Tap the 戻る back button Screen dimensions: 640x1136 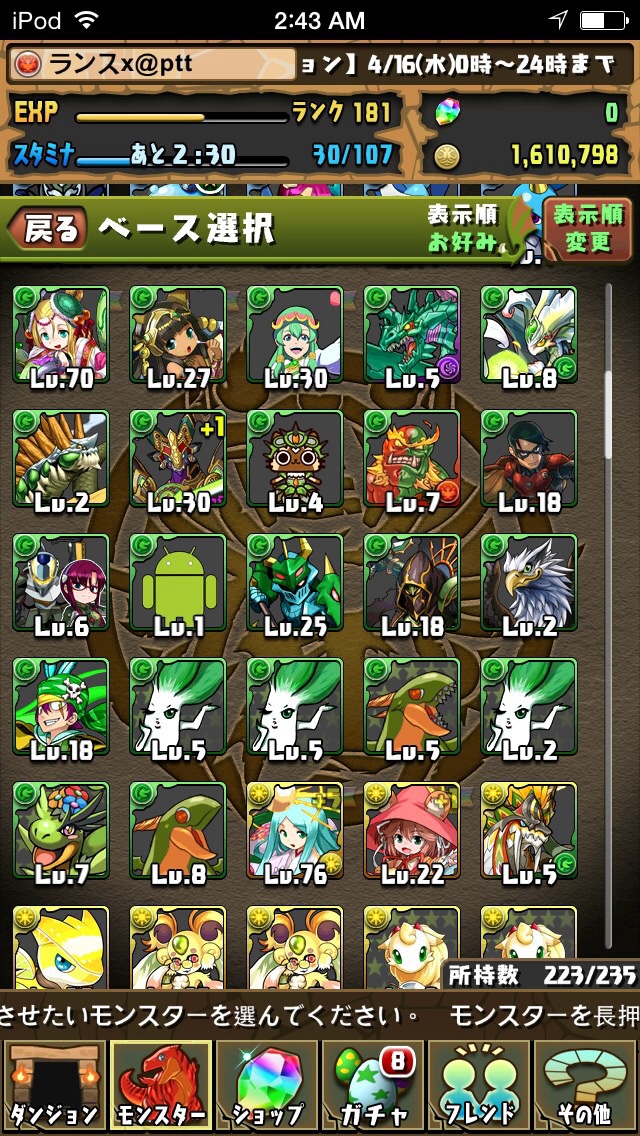point(48,229)
